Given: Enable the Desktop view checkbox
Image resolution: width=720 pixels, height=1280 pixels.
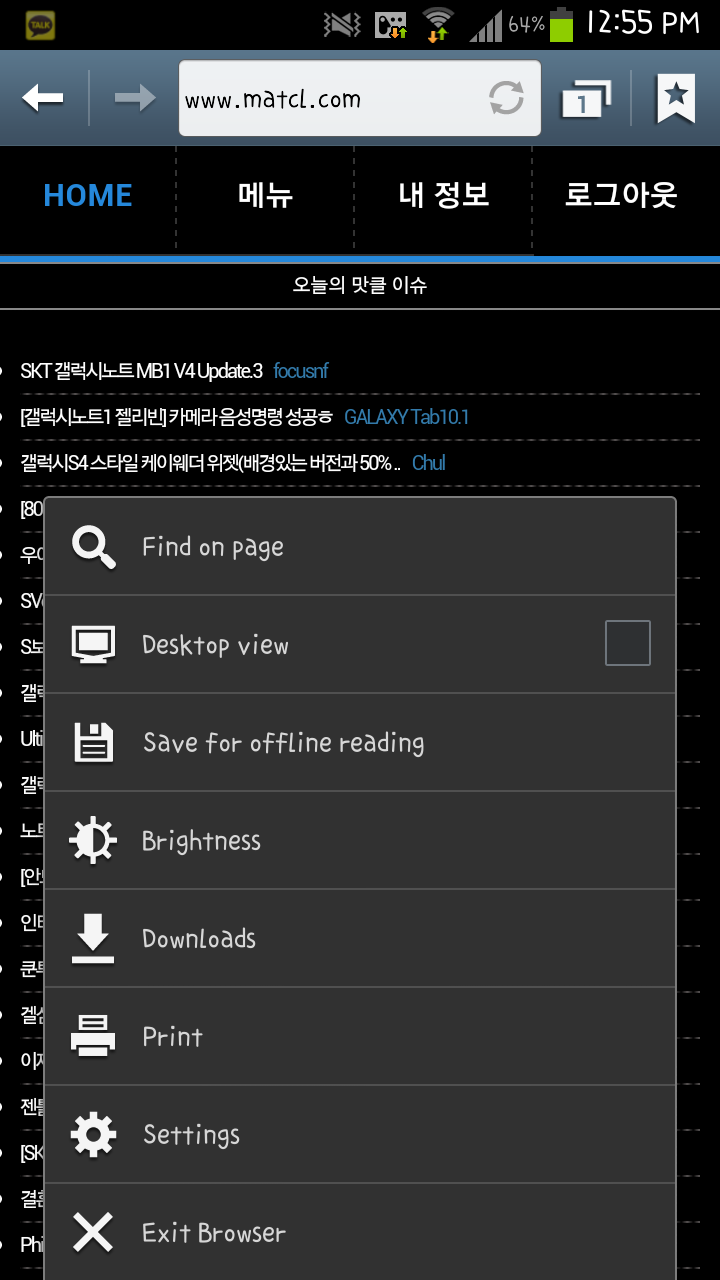Looking at the screenshot, I should (x=627, y=643).
